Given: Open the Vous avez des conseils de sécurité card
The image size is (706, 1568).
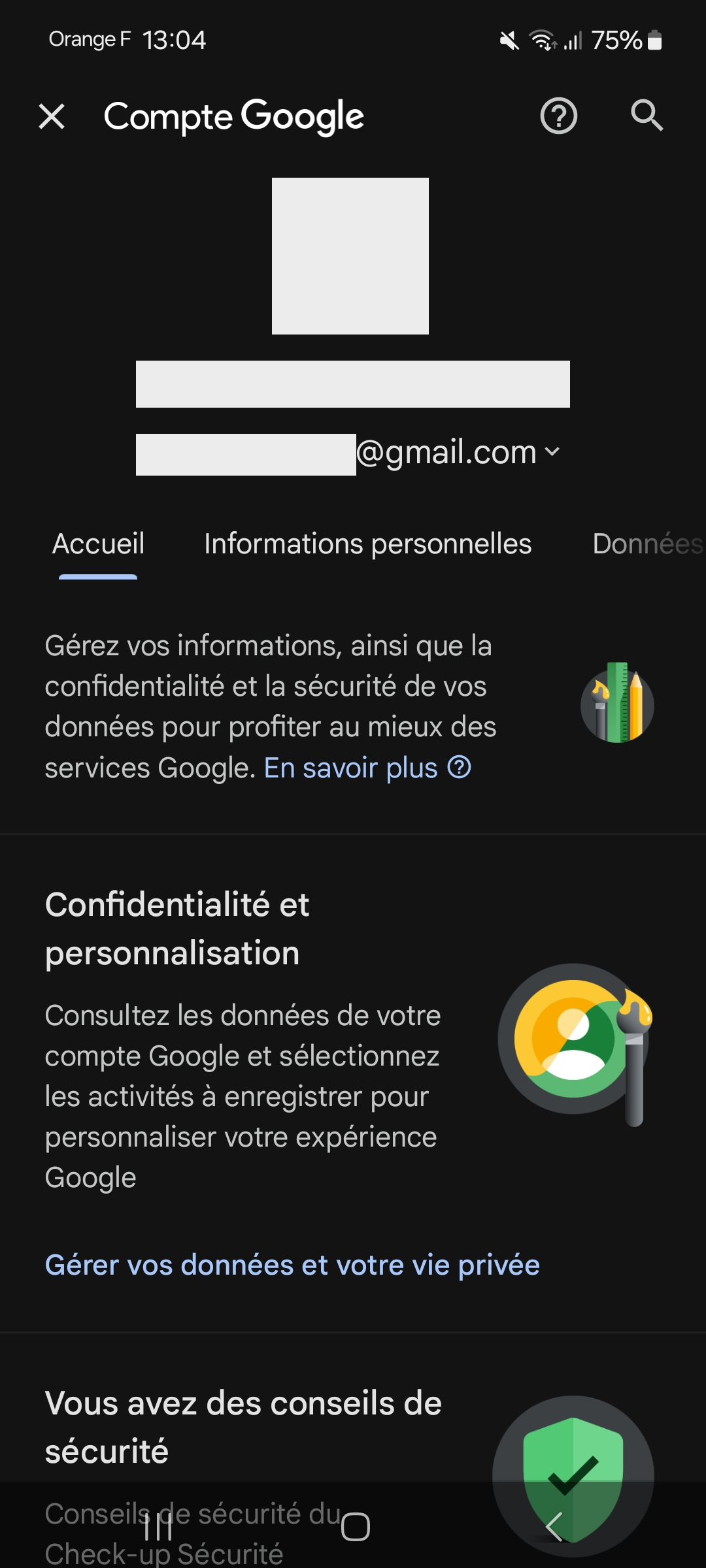Looking at the screenshot, I should coord(243,1428).
